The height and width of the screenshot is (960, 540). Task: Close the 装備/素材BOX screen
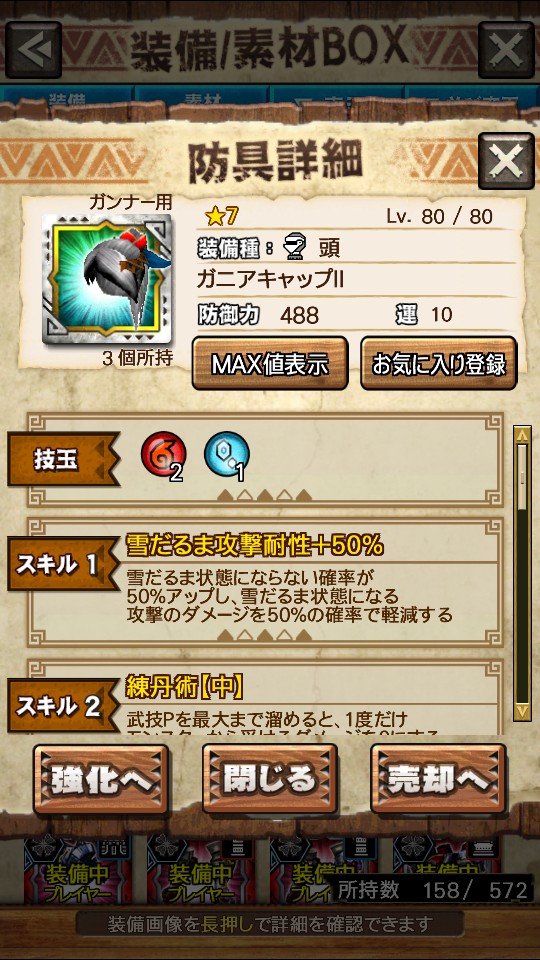(x=506, y=50)
